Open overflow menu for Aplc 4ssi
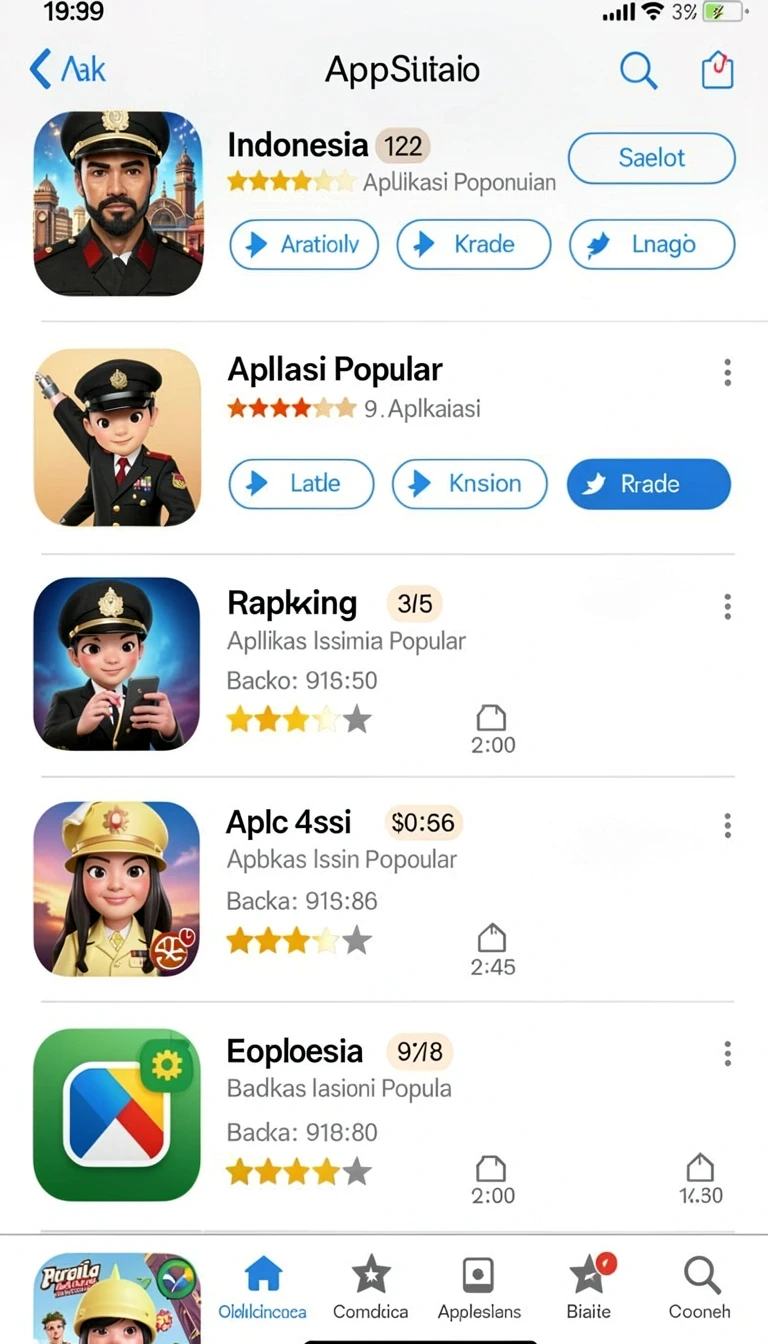 [x=727, y=825]
